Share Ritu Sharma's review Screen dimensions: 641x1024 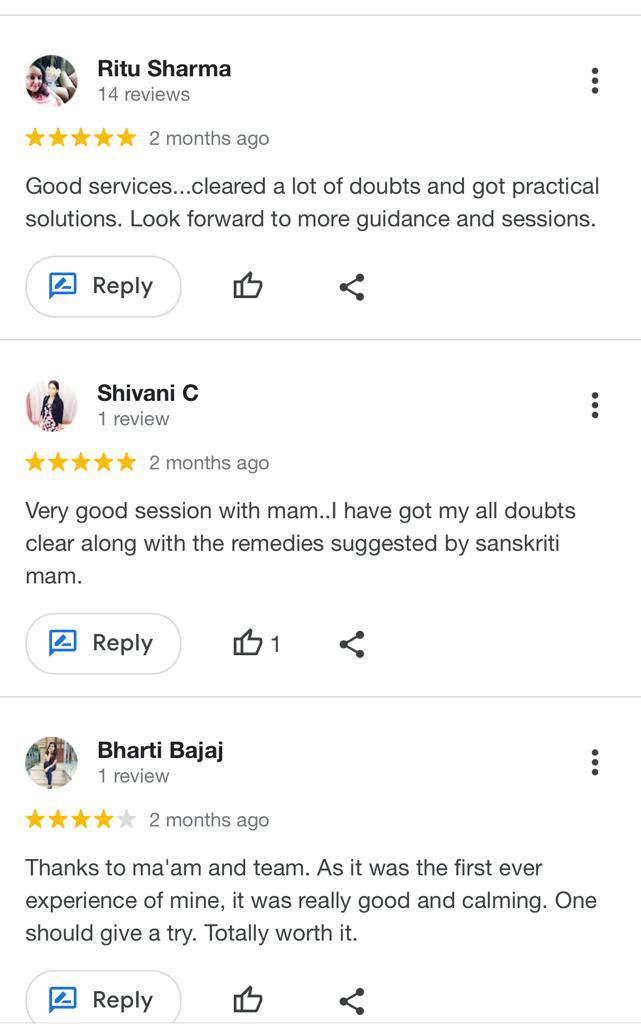[352, 287]
